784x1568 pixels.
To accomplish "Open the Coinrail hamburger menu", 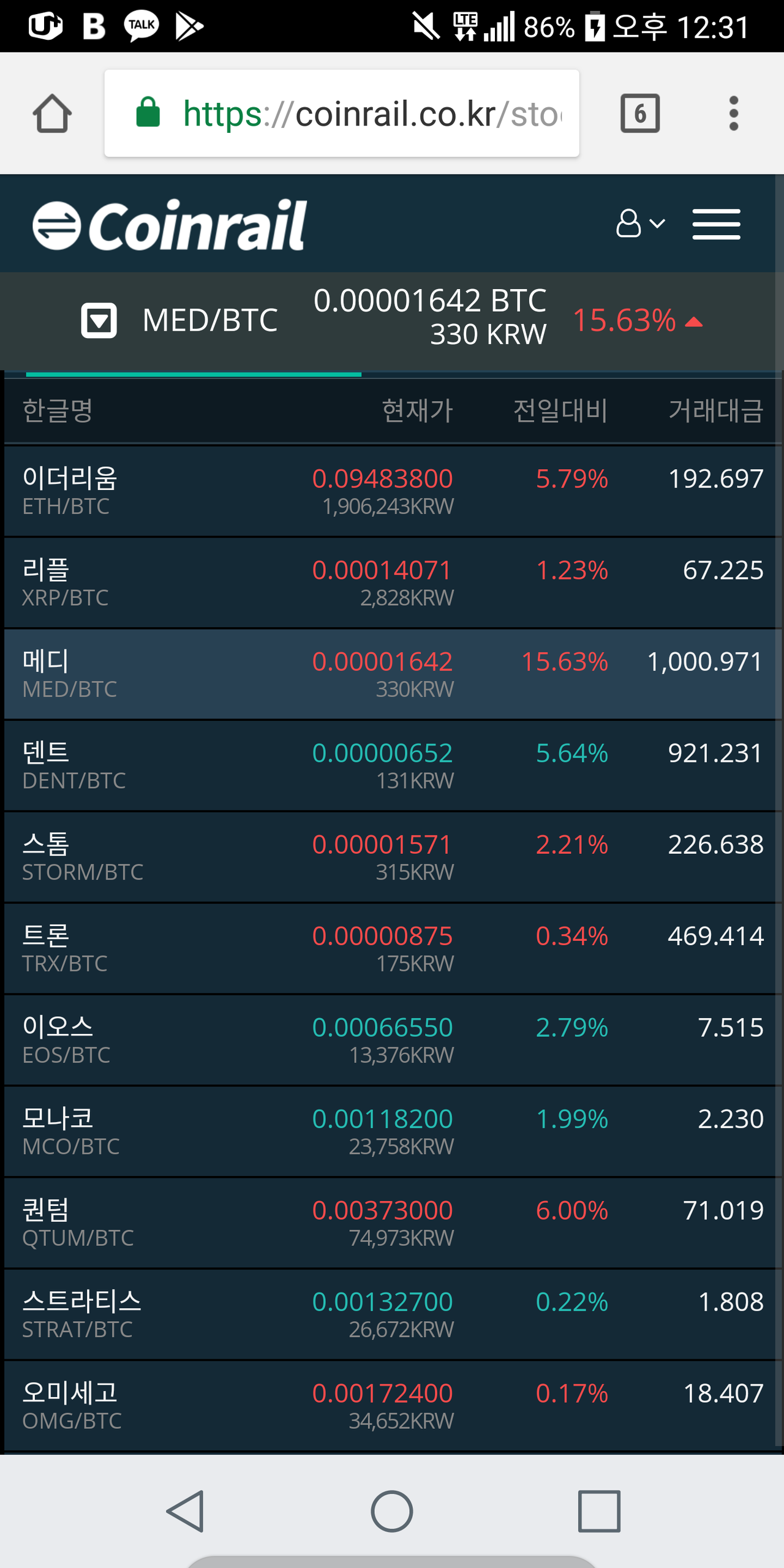I will [716, 224].
